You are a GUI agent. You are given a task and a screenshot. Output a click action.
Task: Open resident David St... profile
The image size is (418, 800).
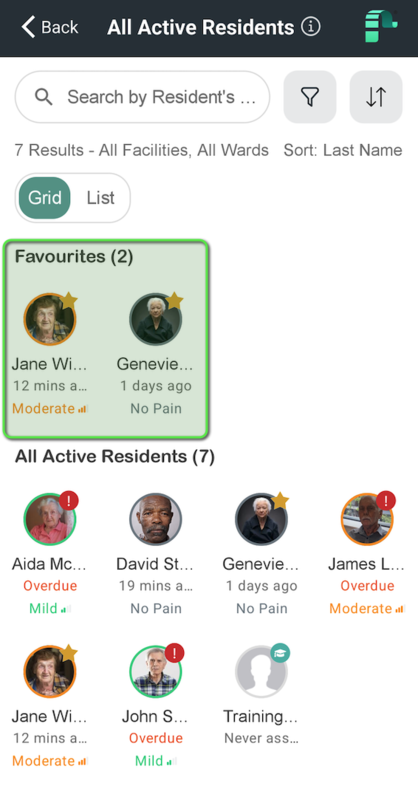tap(156, 553)
